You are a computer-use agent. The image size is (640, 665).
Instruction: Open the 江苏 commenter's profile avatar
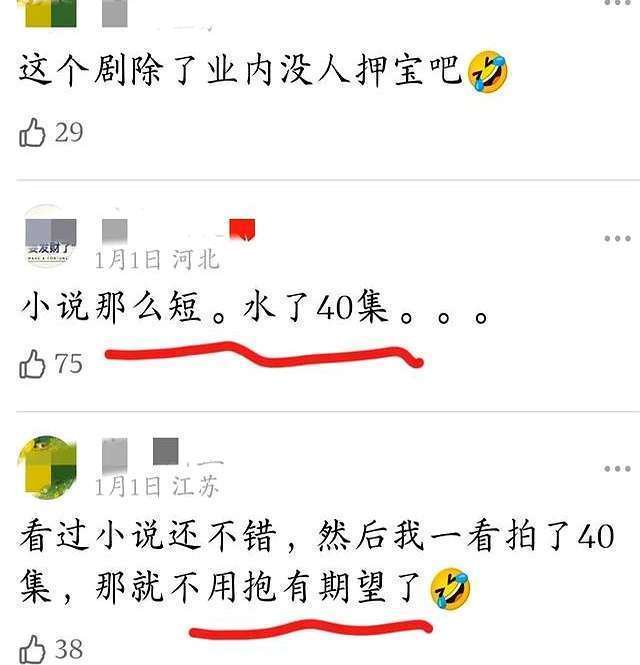[x=48, y=467]
